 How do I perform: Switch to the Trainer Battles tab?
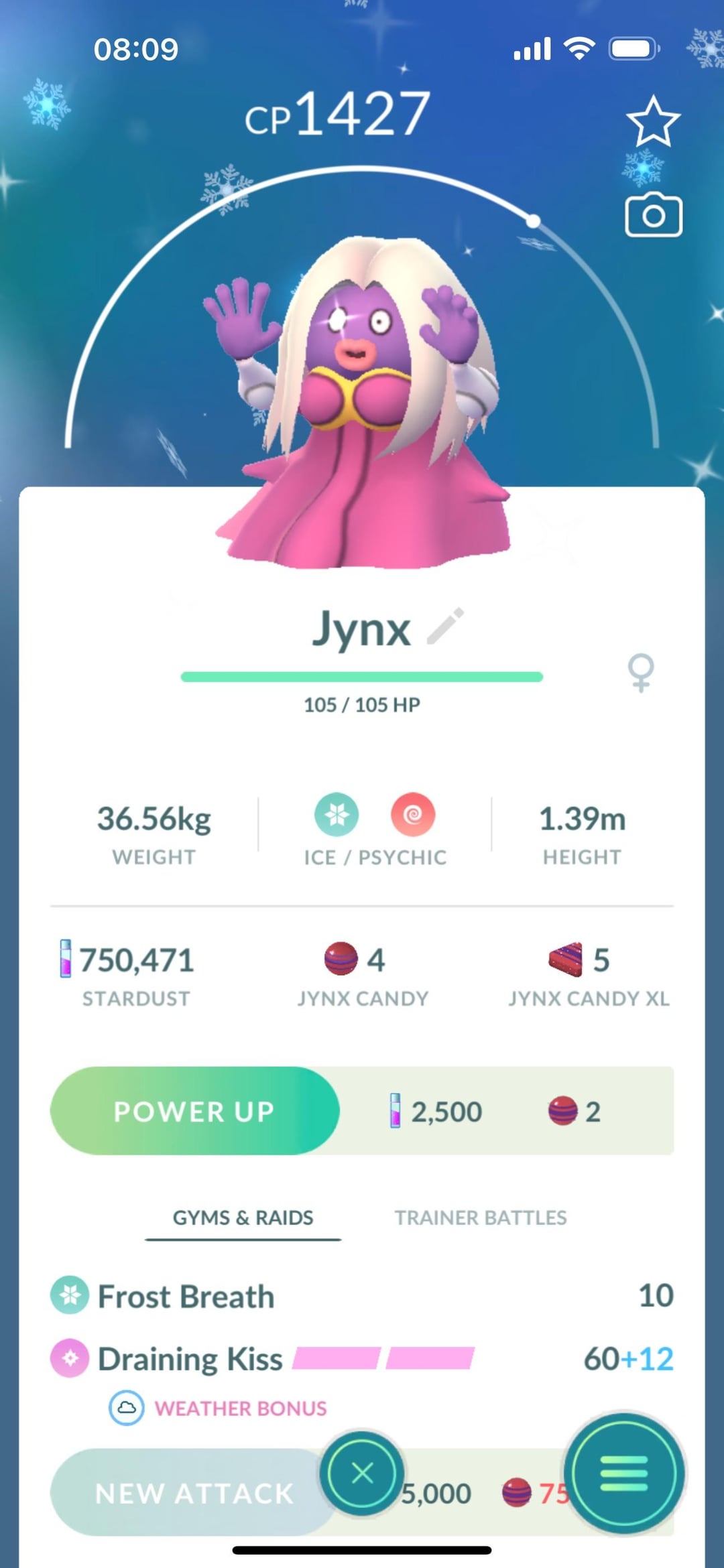tap(480, 1217)
